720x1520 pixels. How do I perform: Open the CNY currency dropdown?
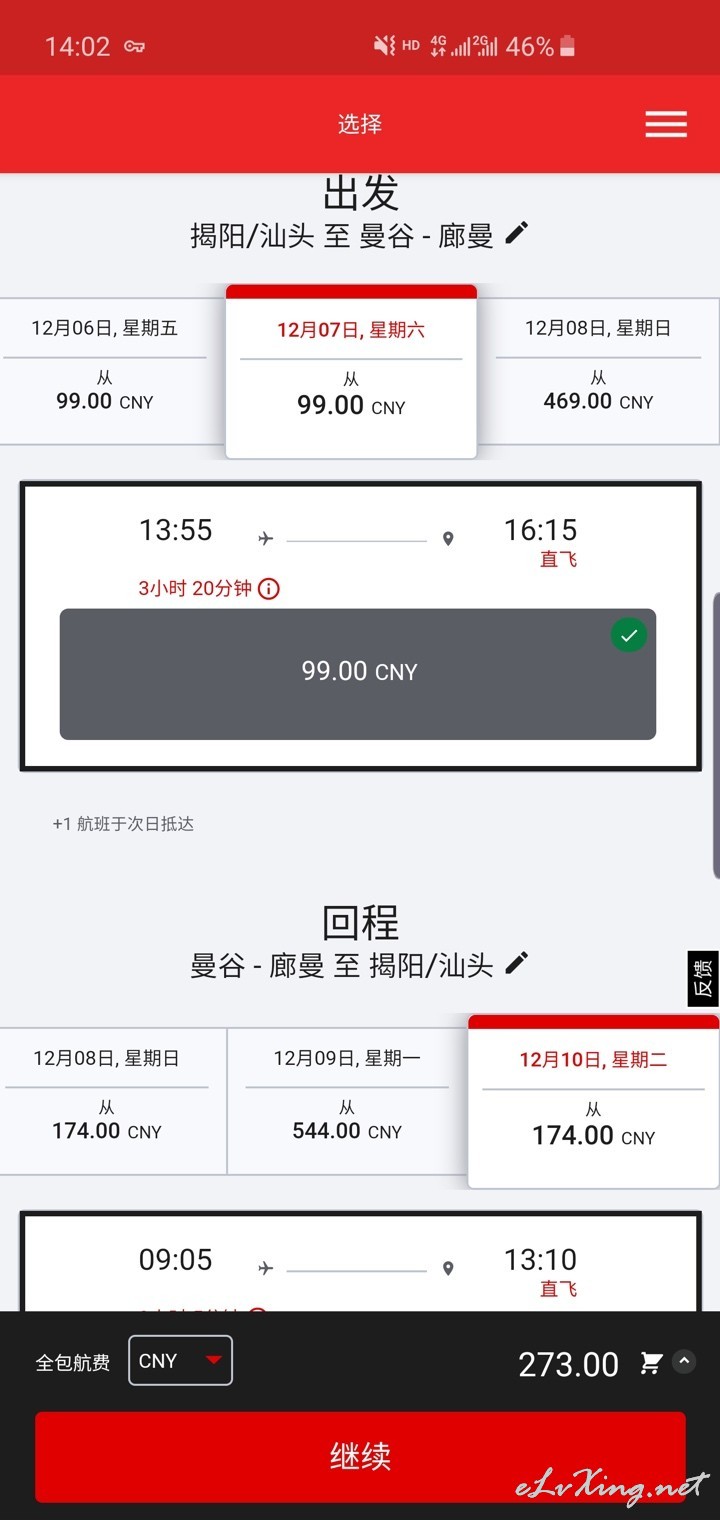click(181, 1361)
